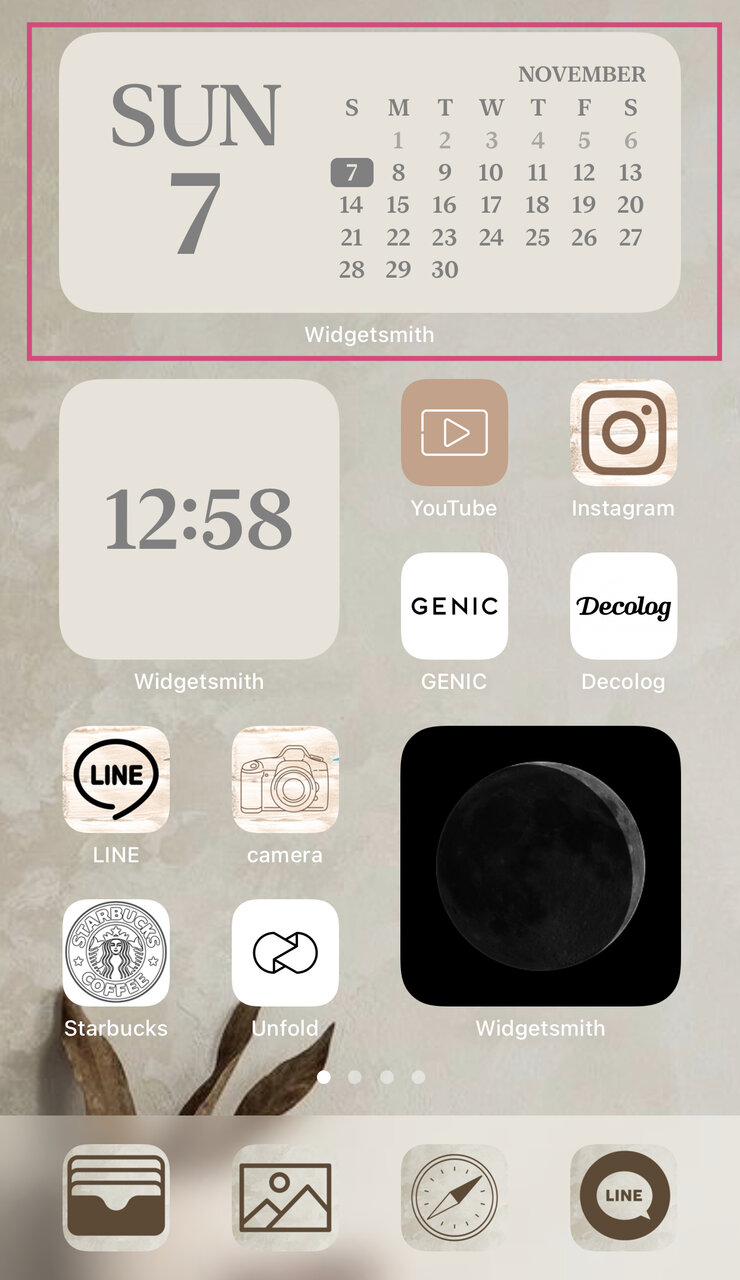The height and width of the screenshot is (1280, 740).
Task: Open the Wallet icon in the dock
Action: [116, 1198]
